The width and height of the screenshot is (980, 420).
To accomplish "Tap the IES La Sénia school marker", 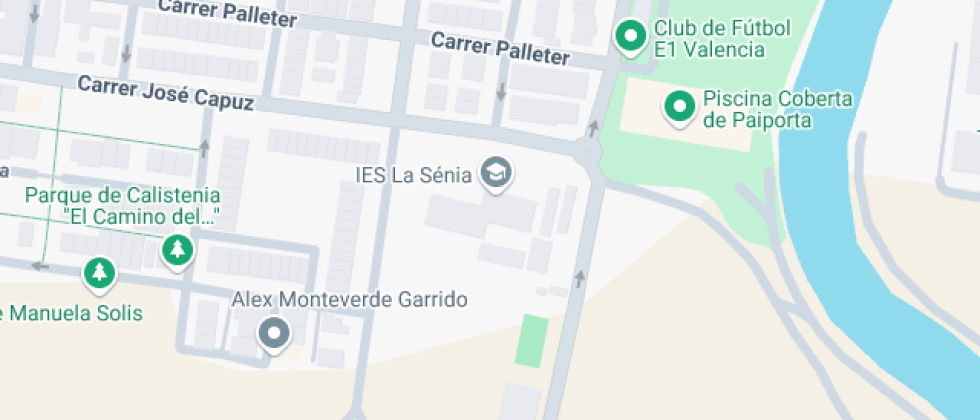I will pos(496,174).
